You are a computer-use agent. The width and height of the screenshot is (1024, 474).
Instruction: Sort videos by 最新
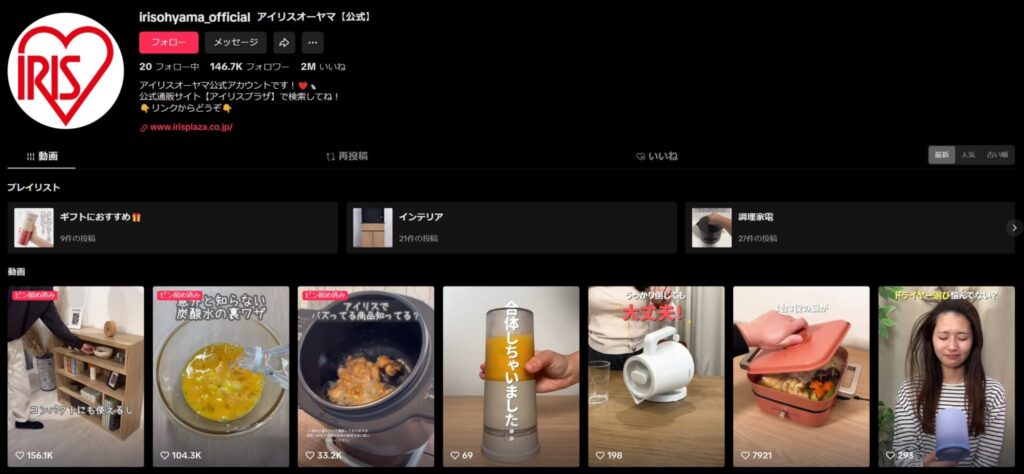point(941,155)
